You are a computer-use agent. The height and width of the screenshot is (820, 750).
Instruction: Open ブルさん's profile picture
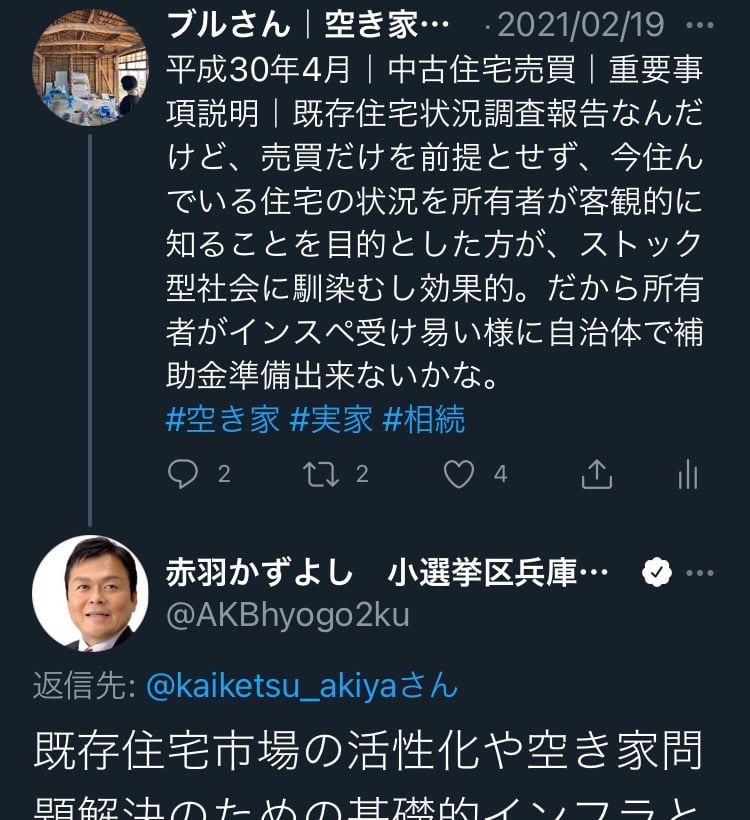(90, 68)
